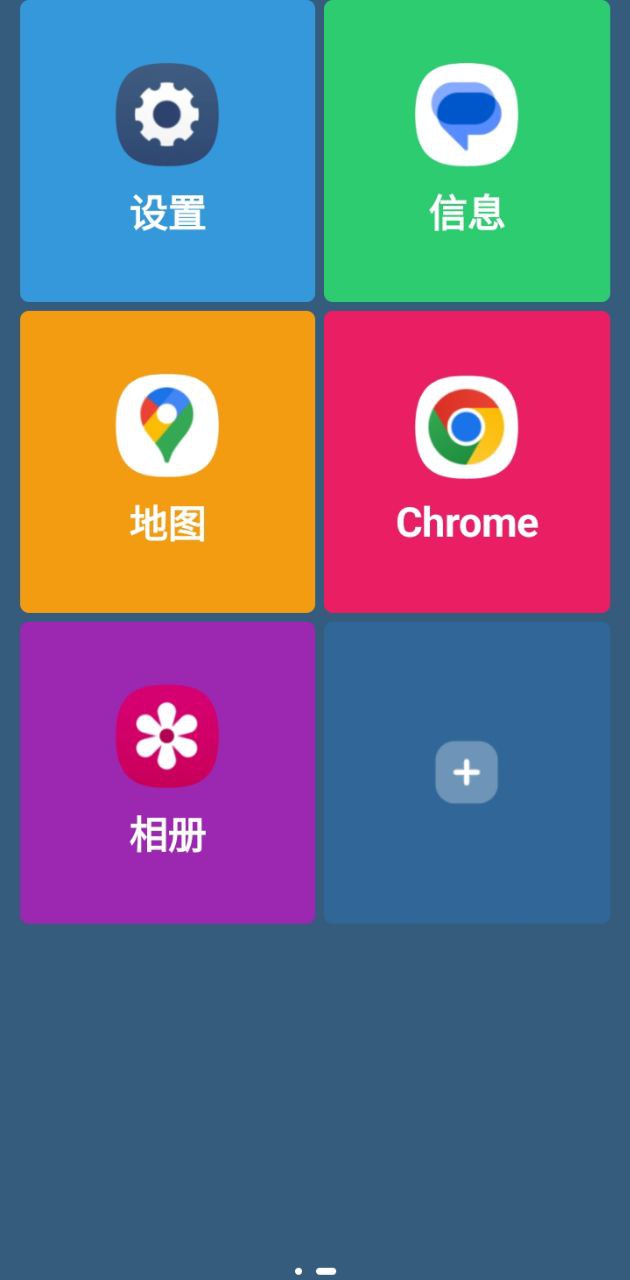630x1280 pixels.
Task: Launch the Chrome browser
Action: click(x=466, y=461)
